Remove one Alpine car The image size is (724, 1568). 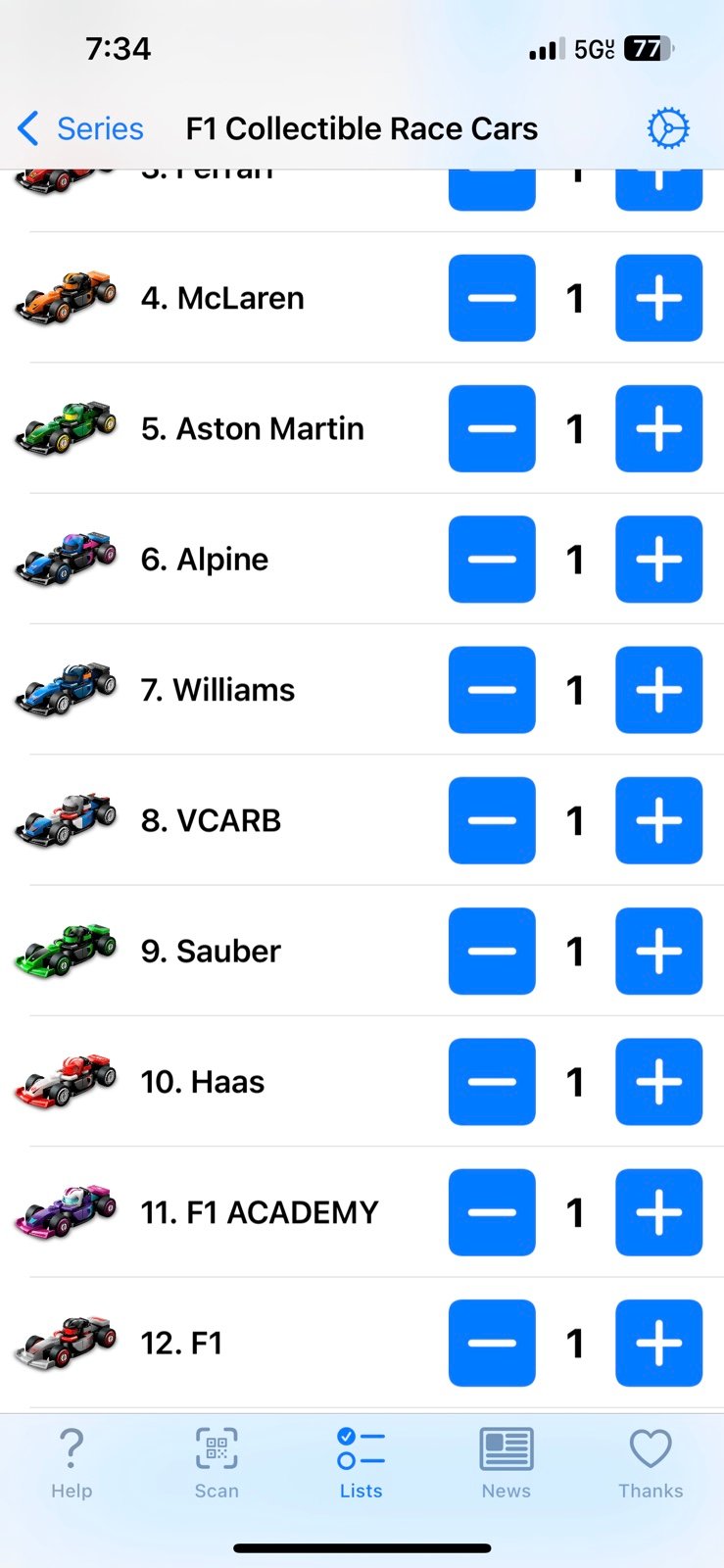click(x=492, y=560)
